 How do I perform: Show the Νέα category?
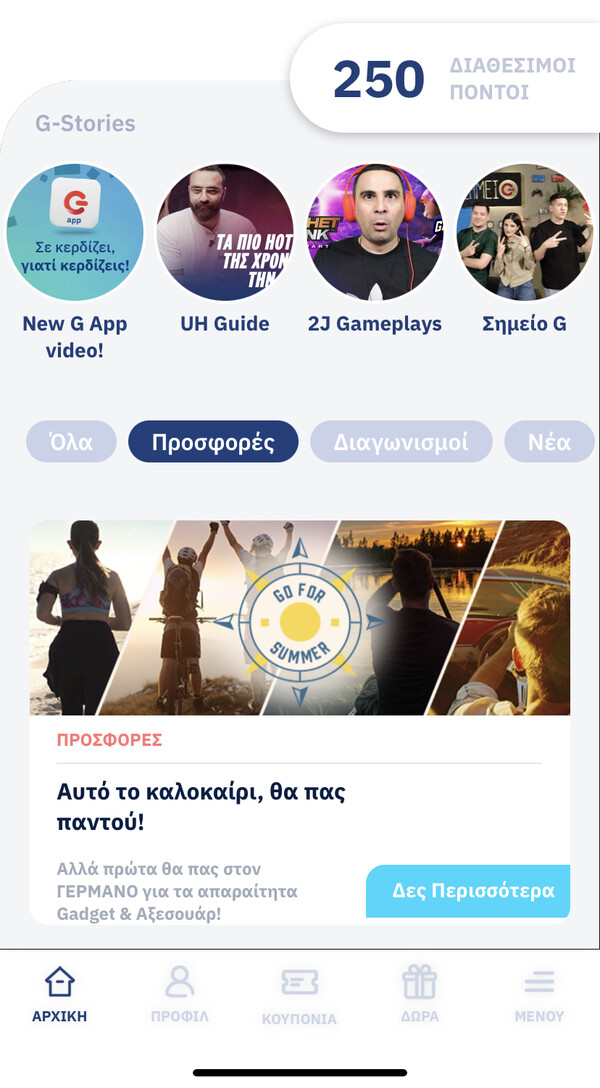pyautogui.click(x=549, y=442)
